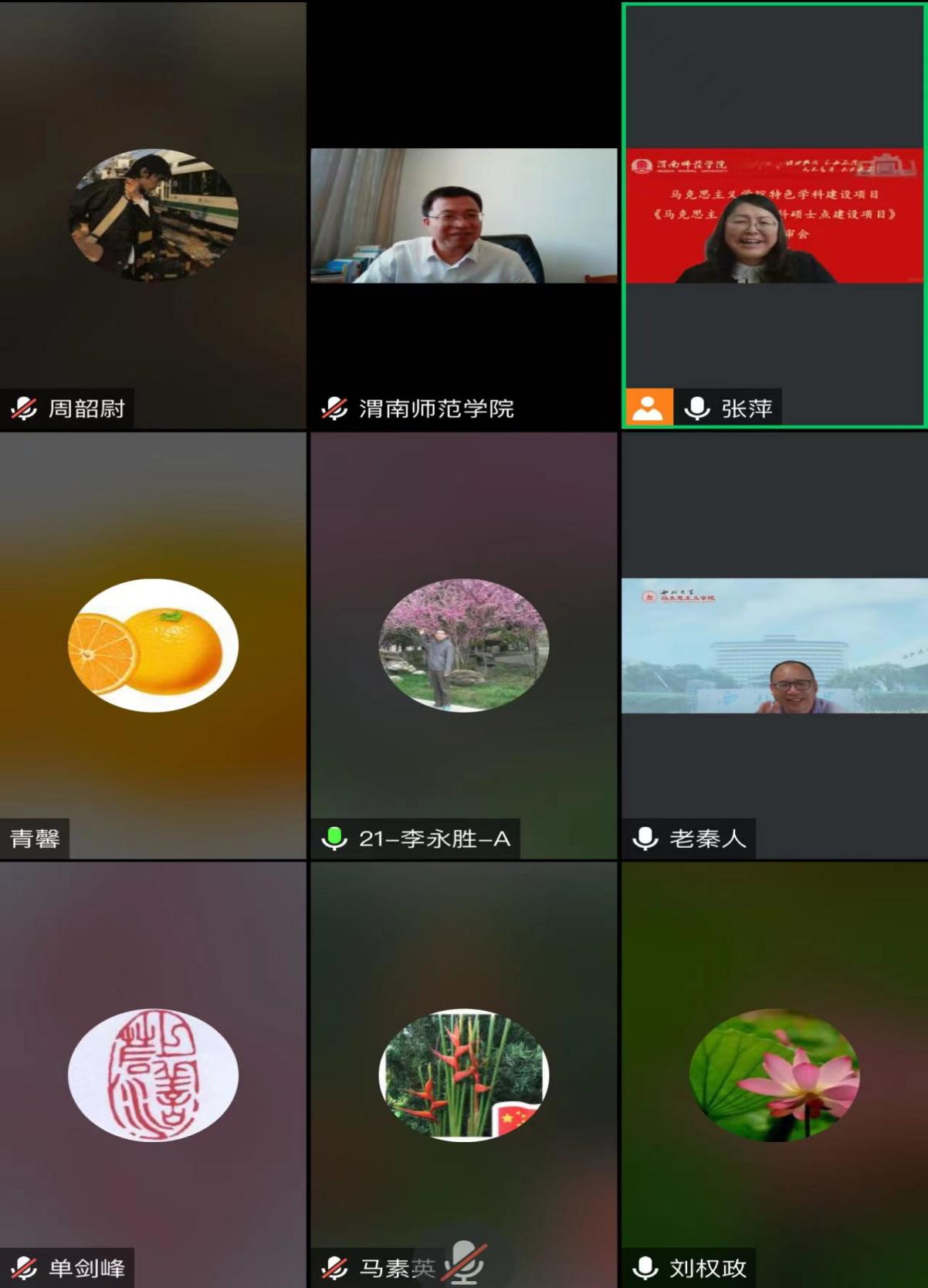Enlarge 老秦人's video tile
Viewport: 928px width, 1288px height.
click(x=774, y=645)
